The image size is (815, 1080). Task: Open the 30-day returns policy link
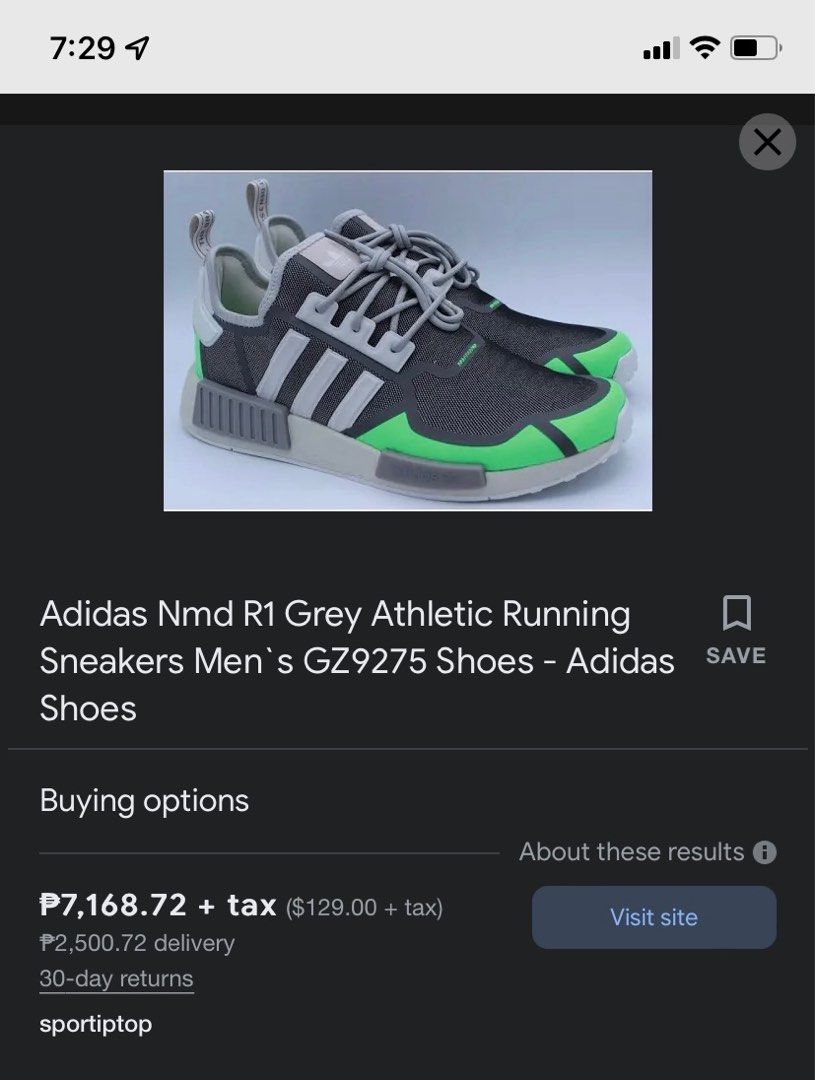116,979
